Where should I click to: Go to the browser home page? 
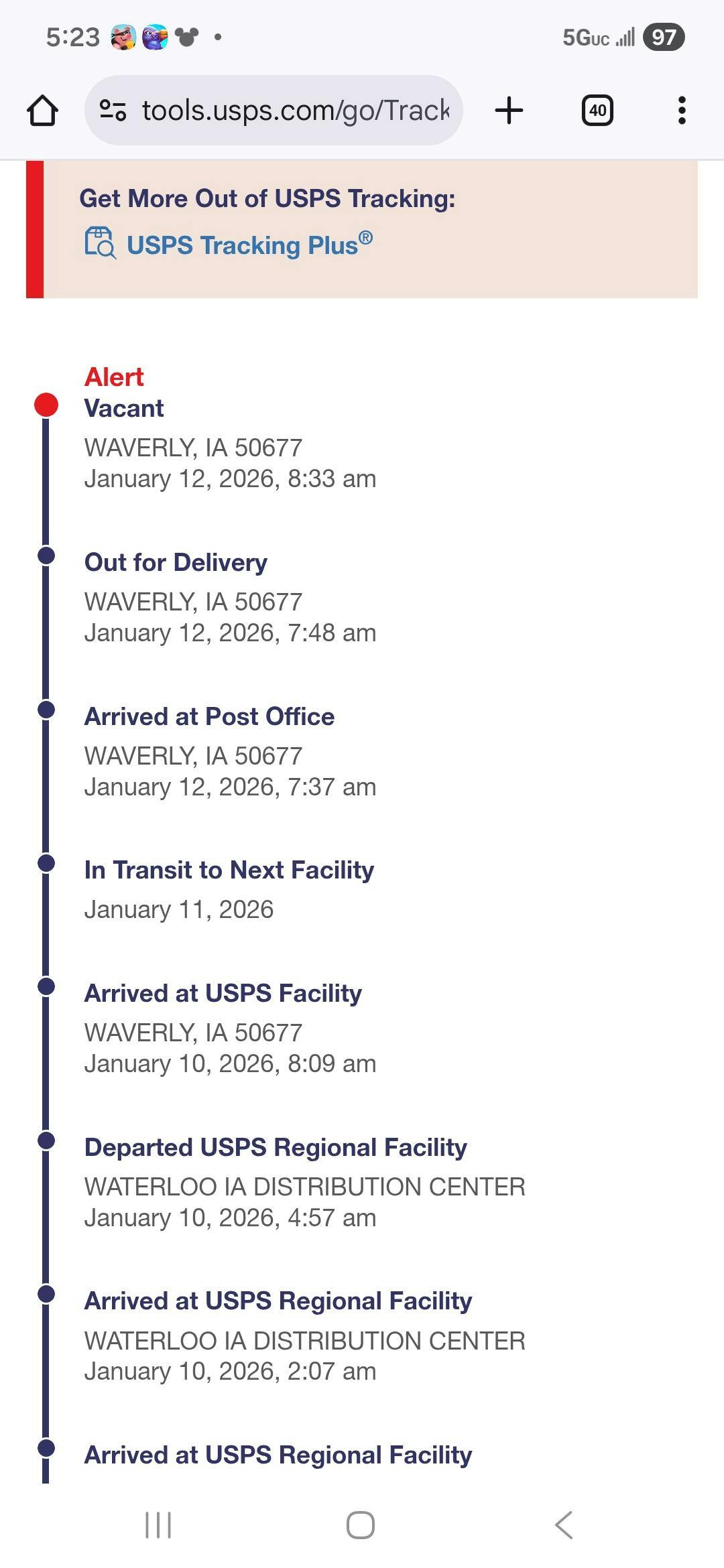42,111
